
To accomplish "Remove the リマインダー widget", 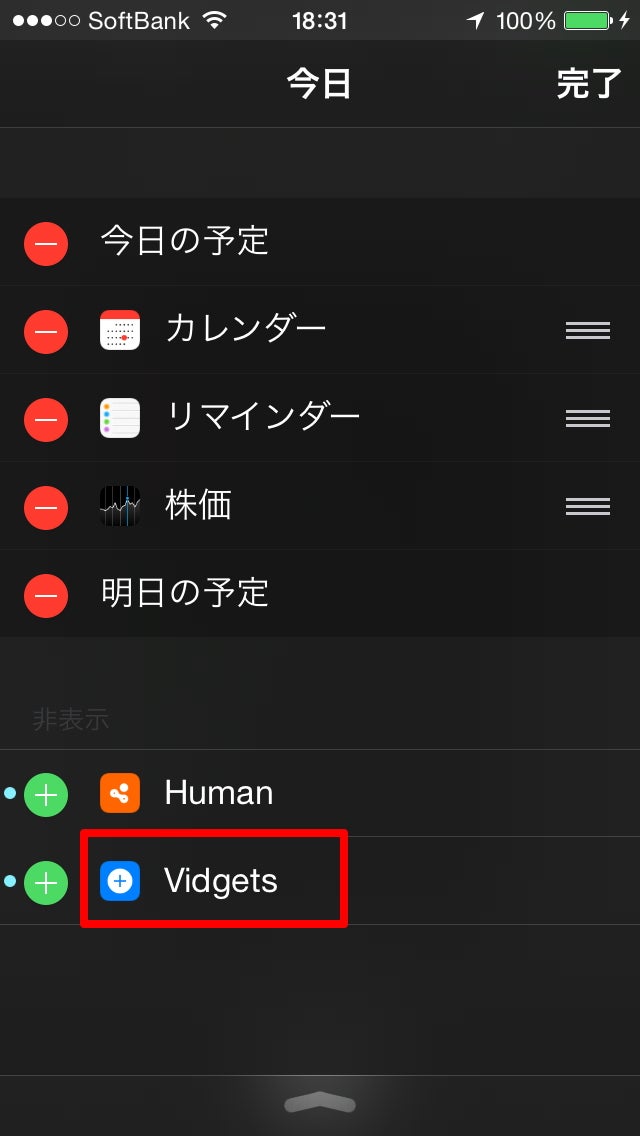I will (46, 419).
